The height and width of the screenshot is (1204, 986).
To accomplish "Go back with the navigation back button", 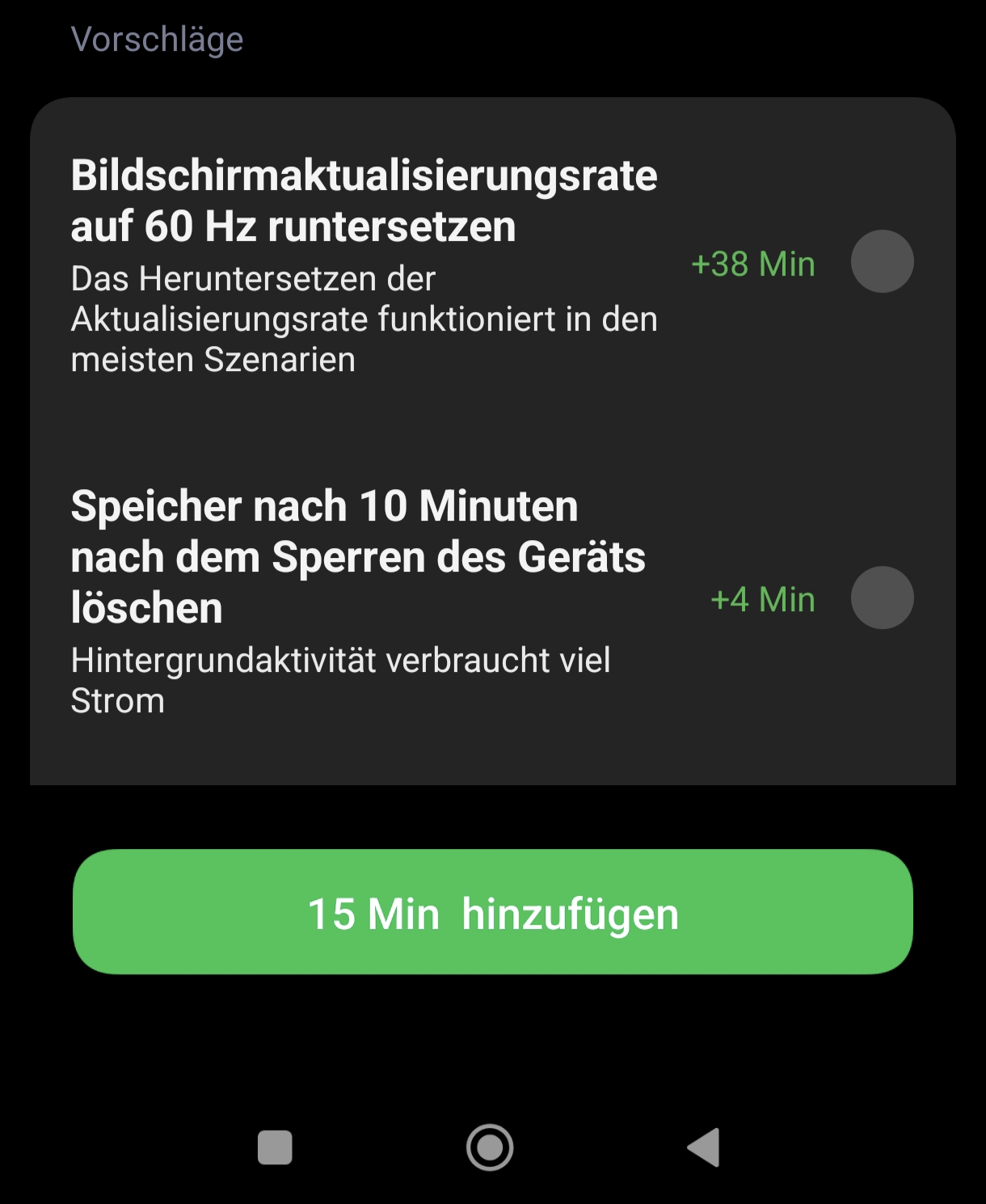I will 704,1147.
